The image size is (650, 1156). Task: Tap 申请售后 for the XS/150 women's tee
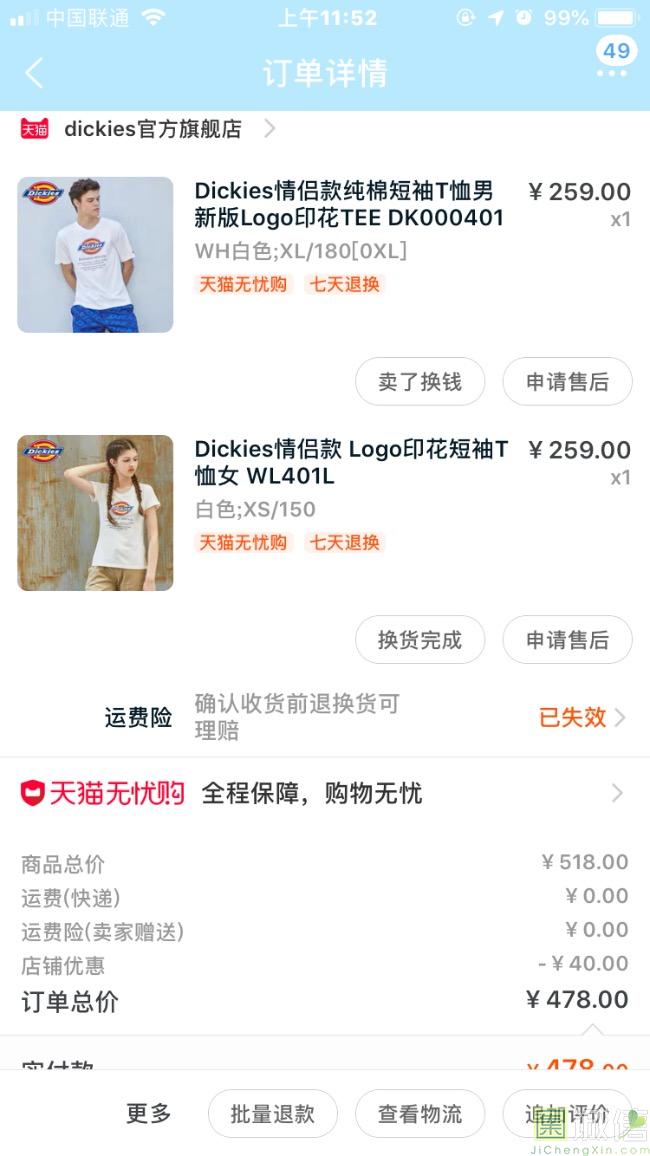567,640
